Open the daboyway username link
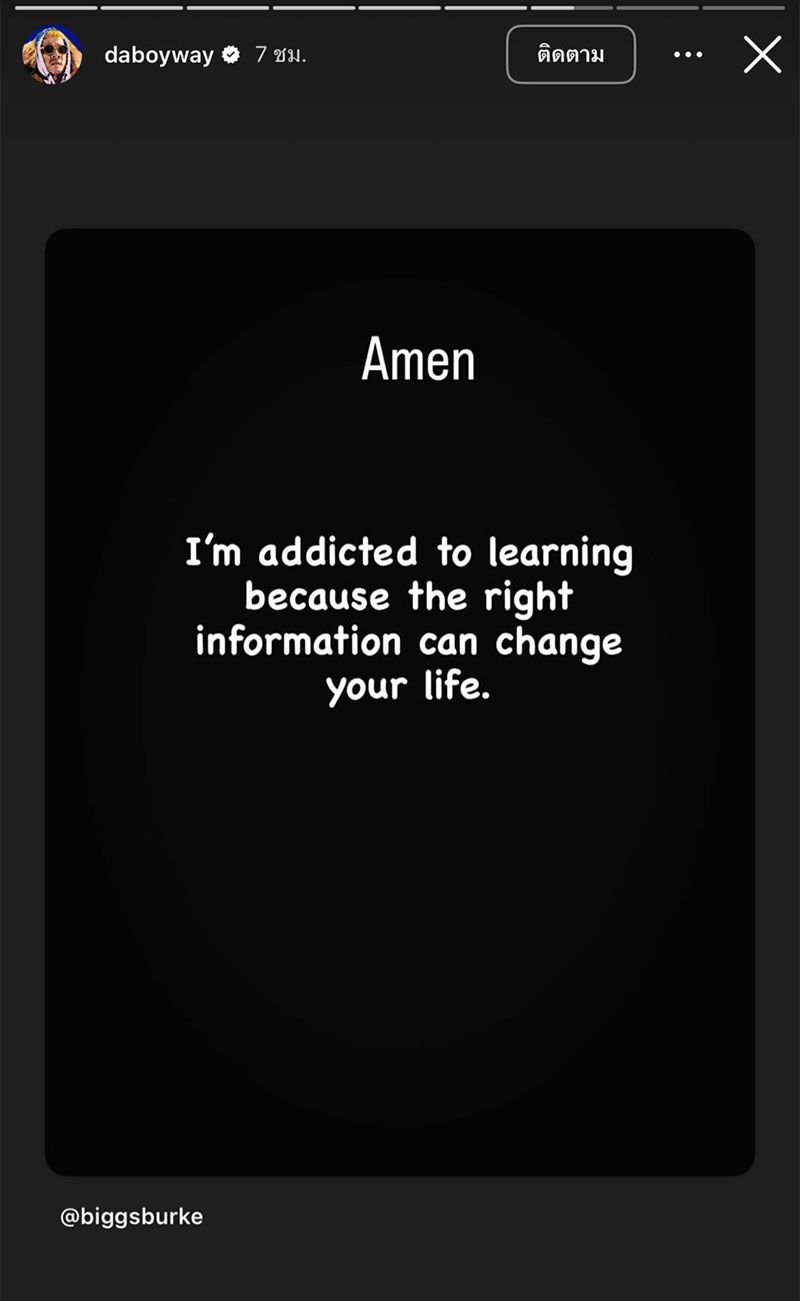This screenshot has width=800, height=1301. tap(159, 55)
